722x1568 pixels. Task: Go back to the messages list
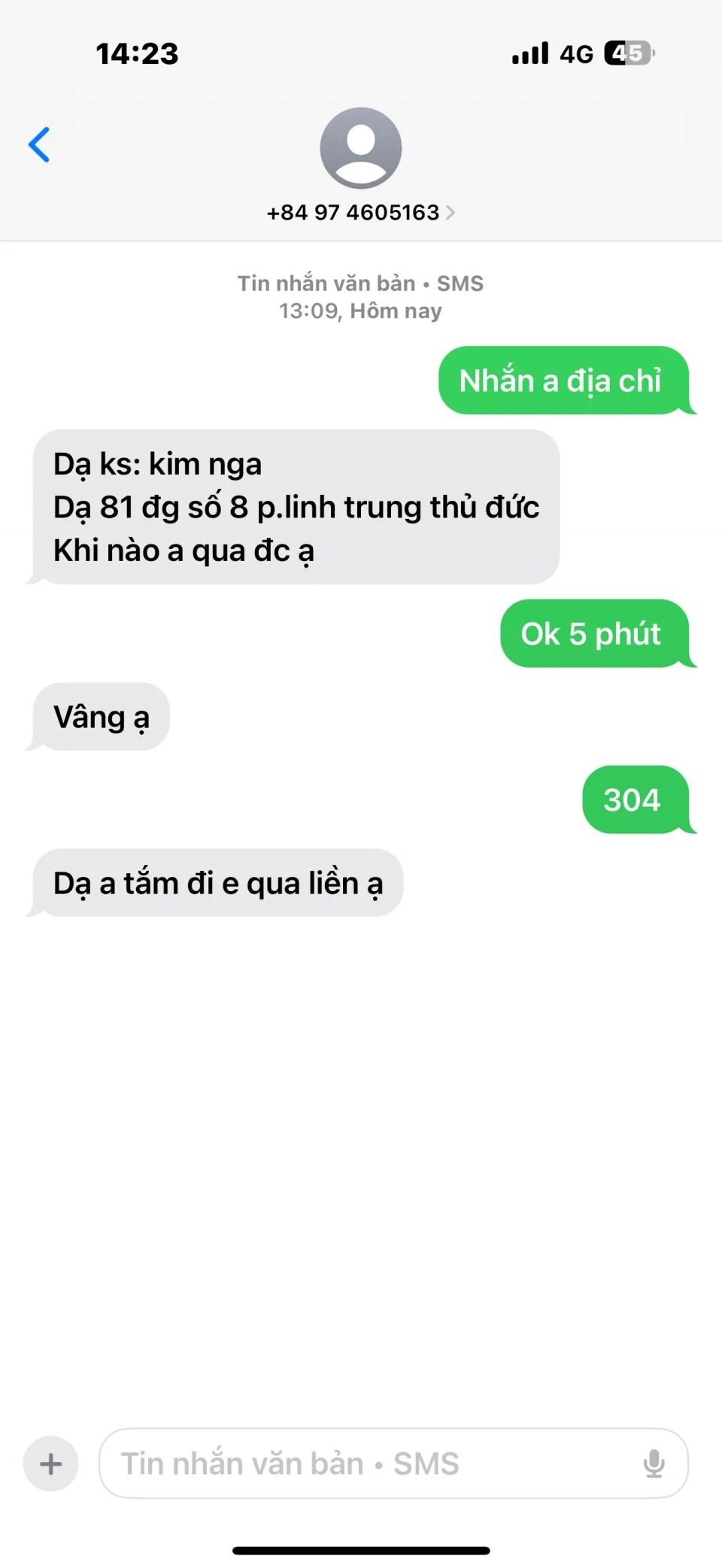39,144
